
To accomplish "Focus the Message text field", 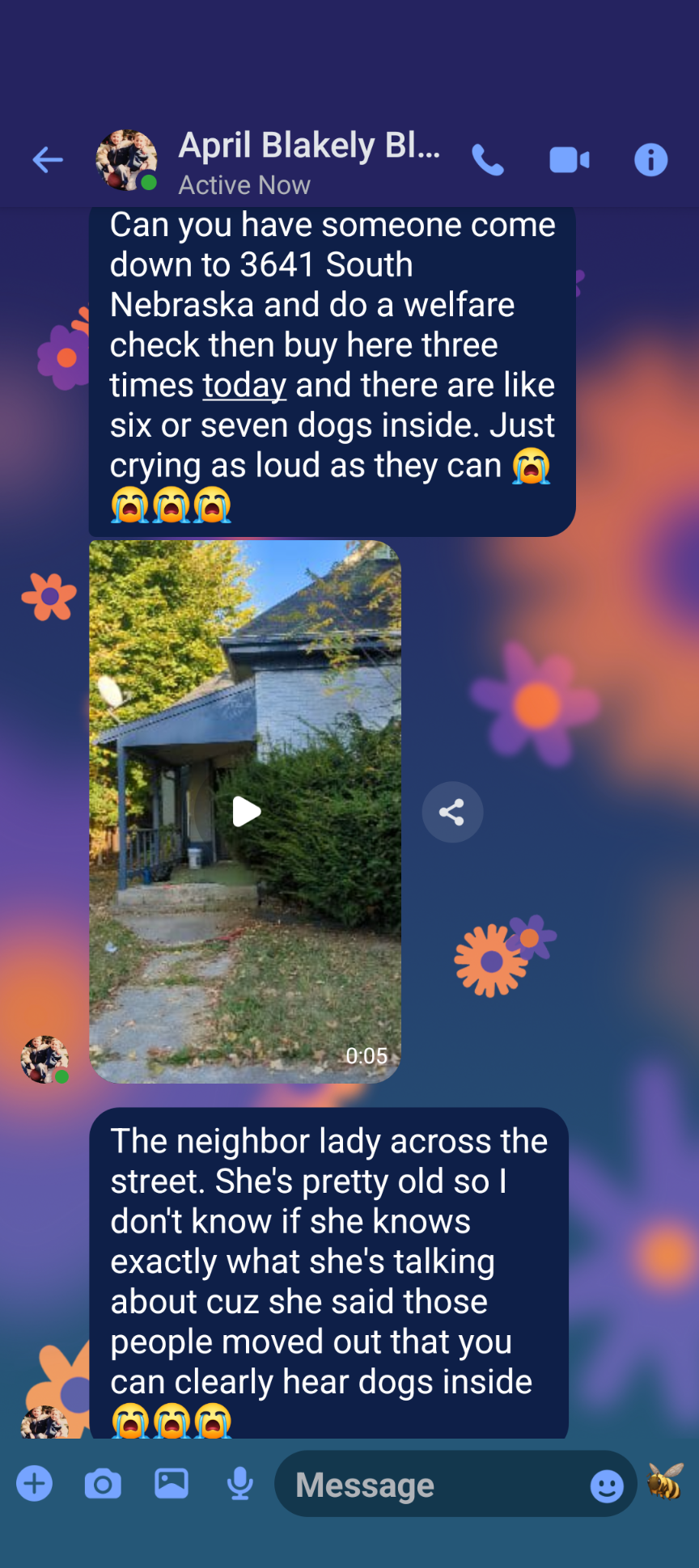I will [x=429, y=1485].
